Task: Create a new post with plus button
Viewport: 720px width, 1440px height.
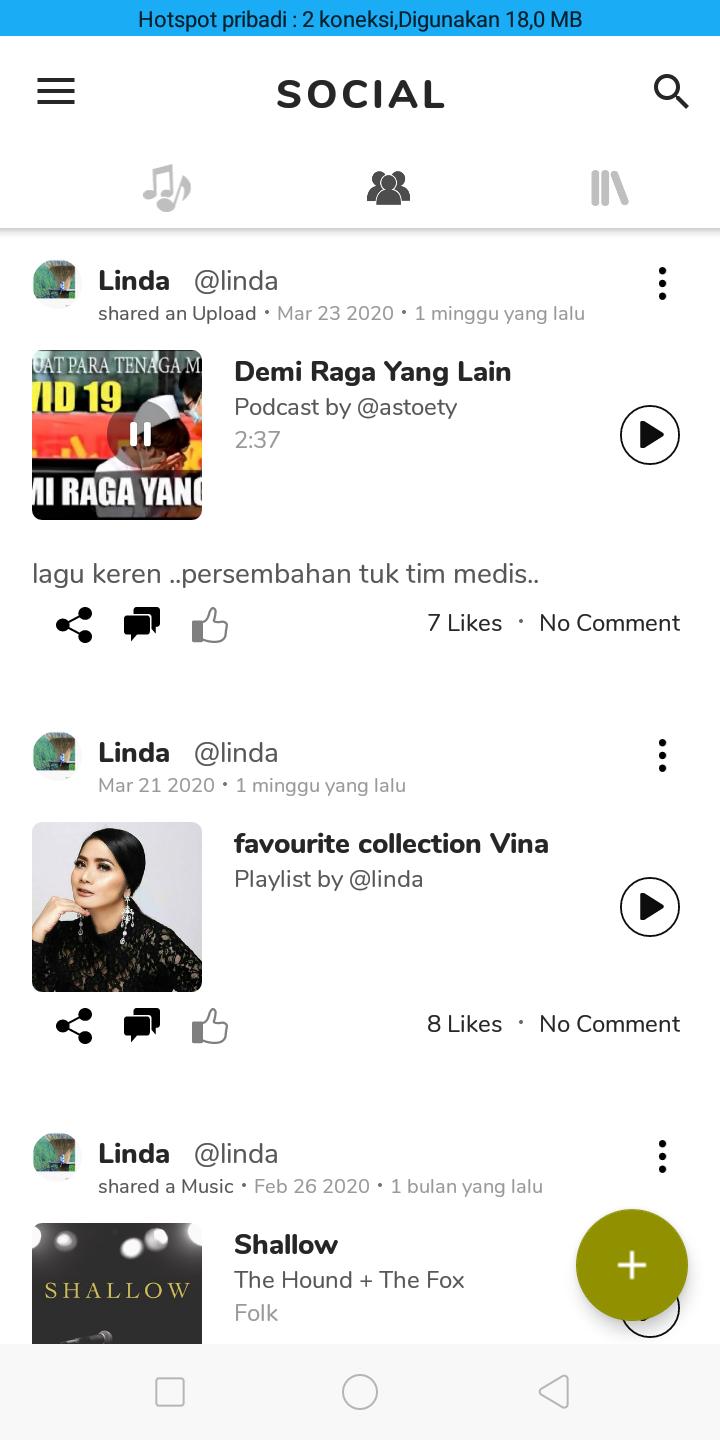Action: click(x=632, y=1265)
